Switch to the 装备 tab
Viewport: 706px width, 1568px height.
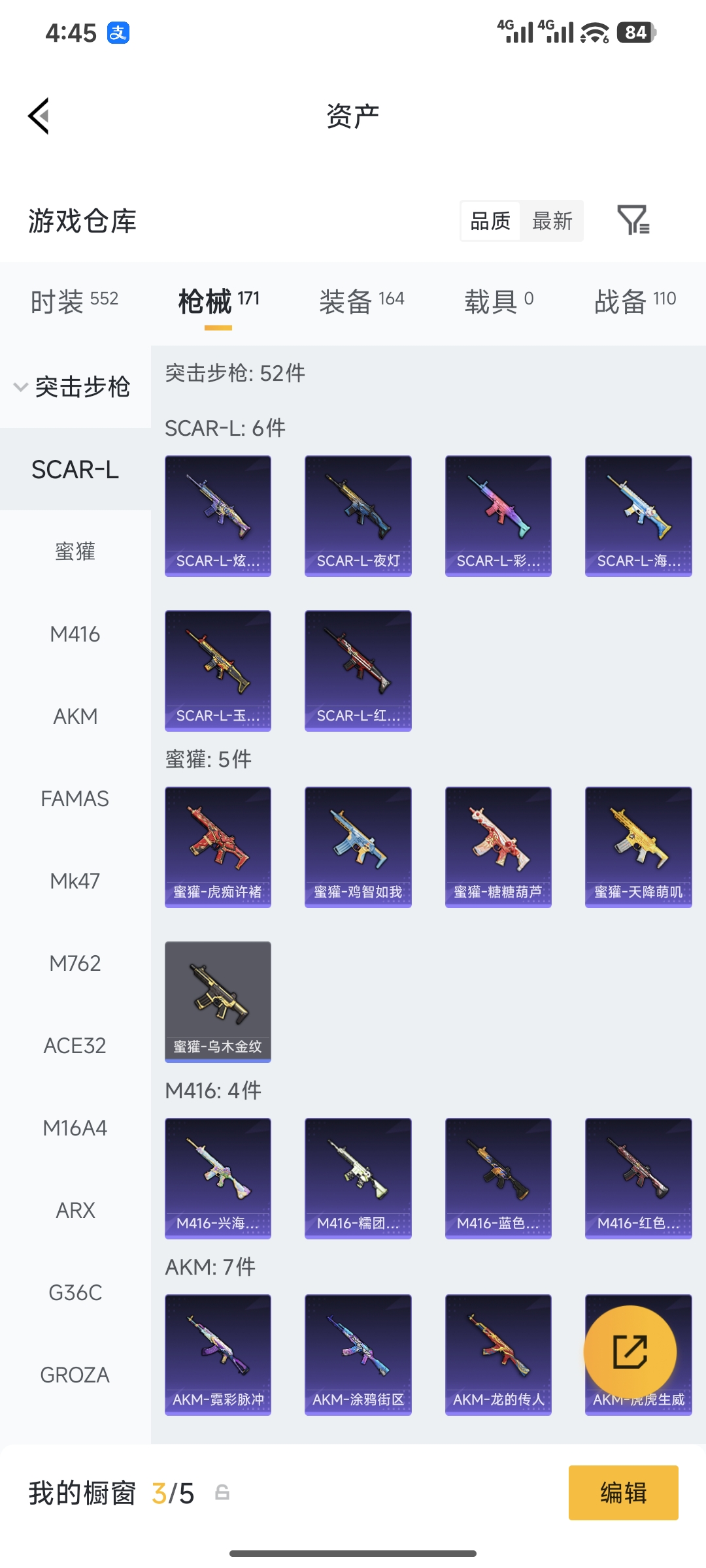point(361,301)
